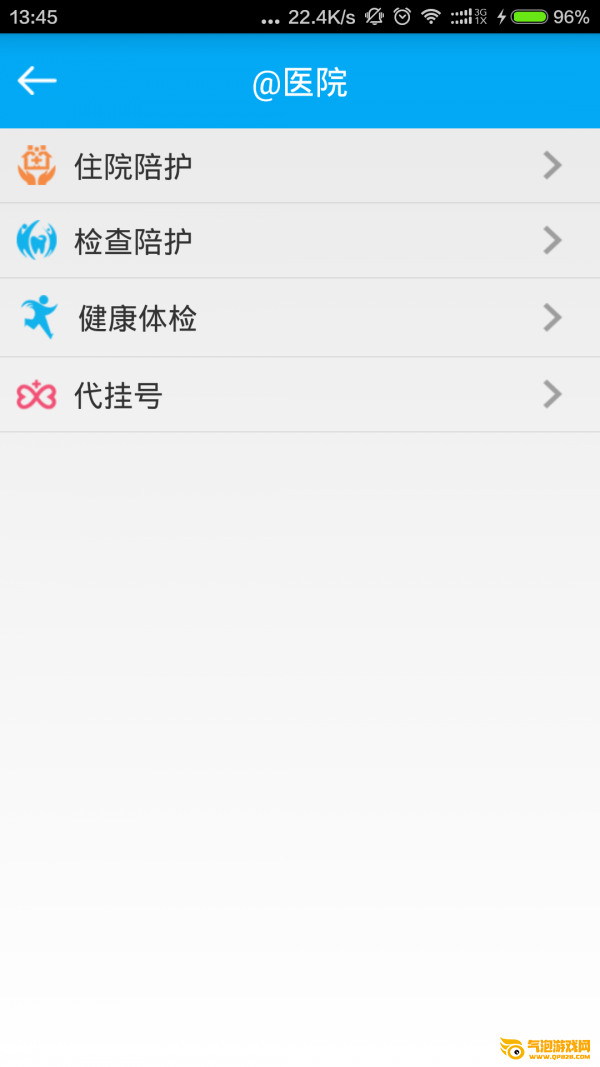Screen dimensions: 600x1067
Task: Go back using the arrow in header
Action: 37,81
